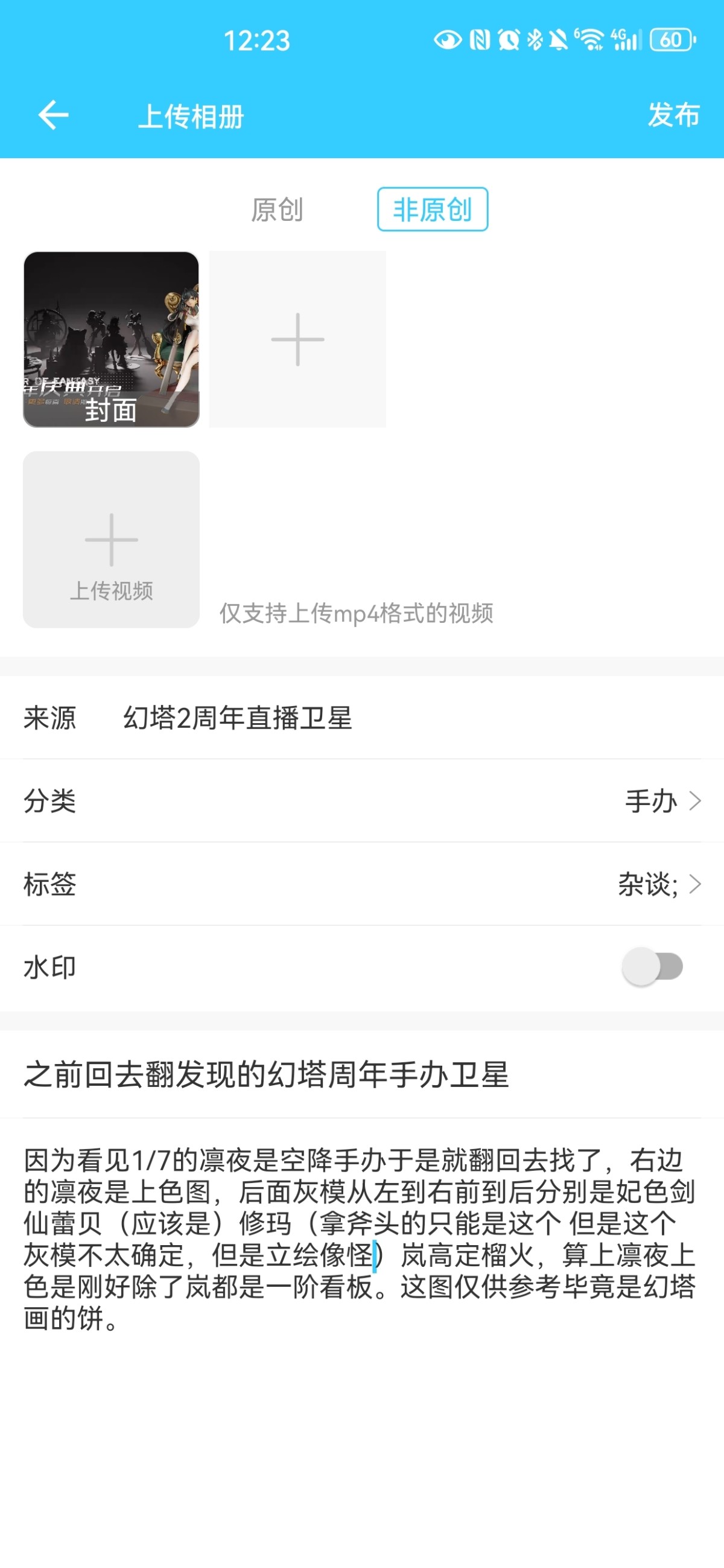Add another photo with the plus tile
Image resolution: width=724 pixels, height=1568 pixels.
tap(297, 339)
